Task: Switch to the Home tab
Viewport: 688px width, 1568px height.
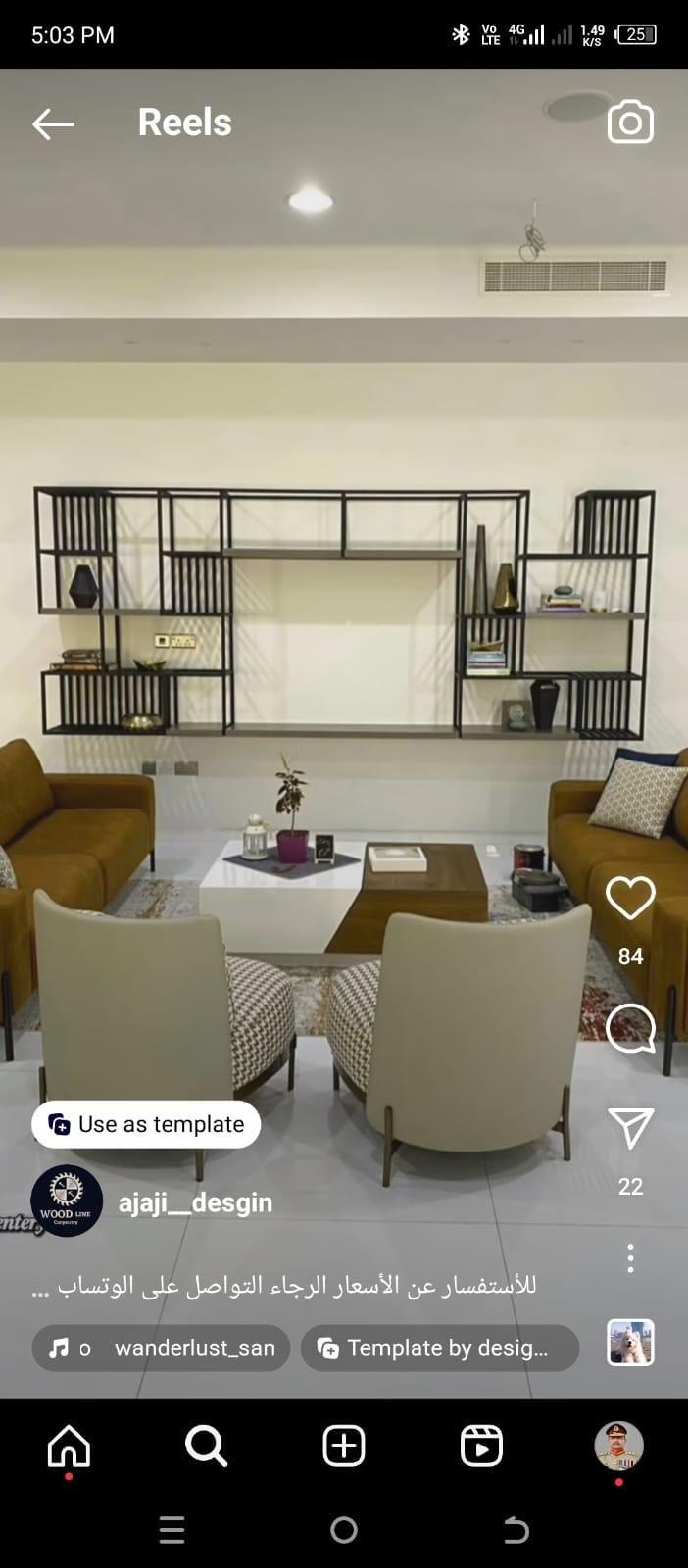Action: pos(69,1446)
